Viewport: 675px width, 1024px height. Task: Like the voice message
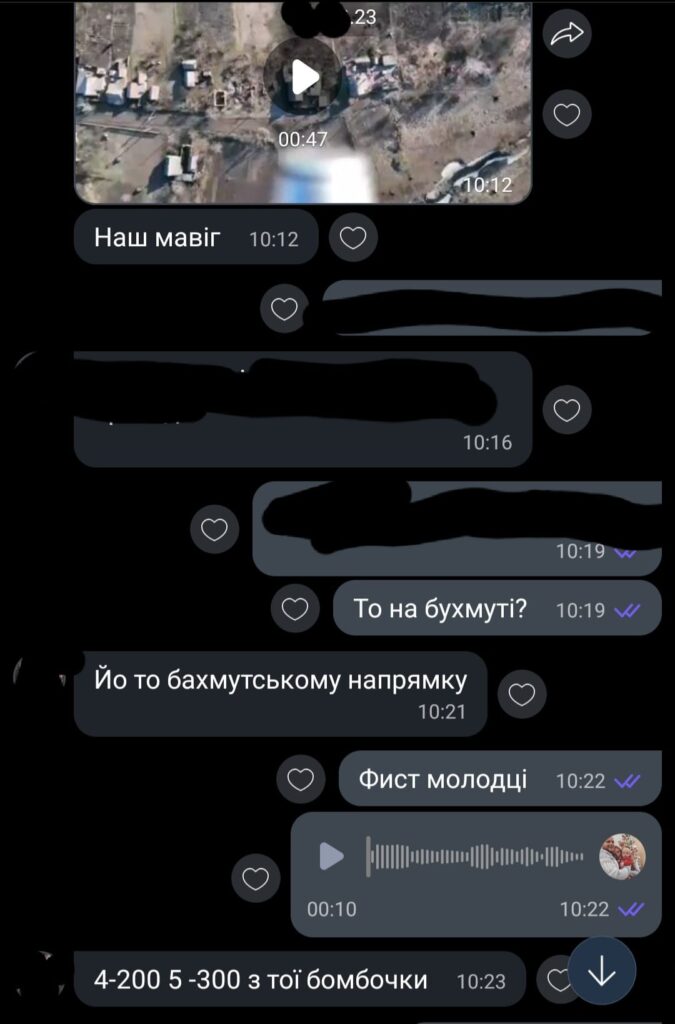(256, 878)
